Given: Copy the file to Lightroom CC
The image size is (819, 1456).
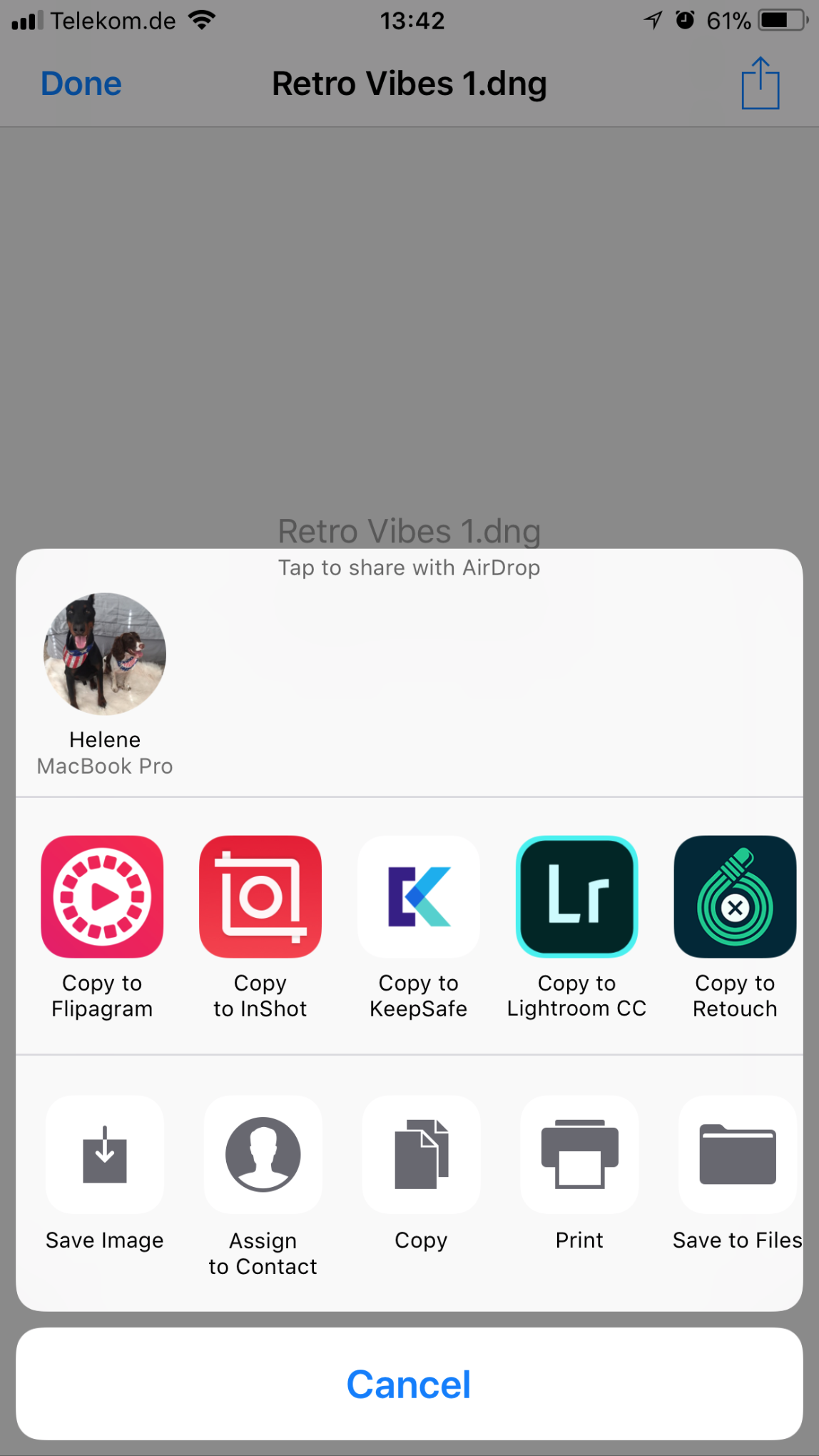Looking at the screenshot, I should pos(576,897).
